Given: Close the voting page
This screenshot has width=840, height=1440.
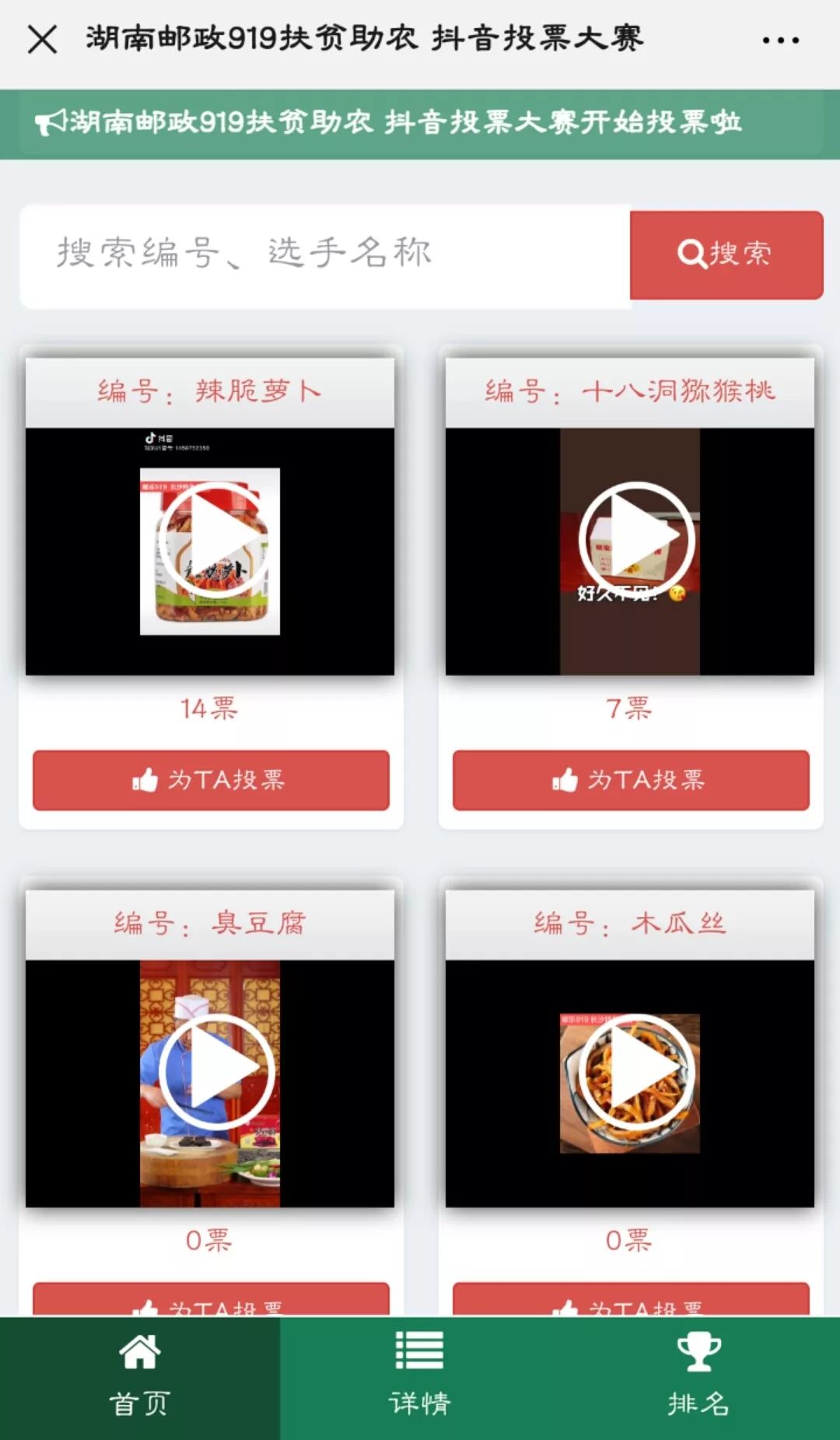Looking at the screenshot, I should [42, 39].
